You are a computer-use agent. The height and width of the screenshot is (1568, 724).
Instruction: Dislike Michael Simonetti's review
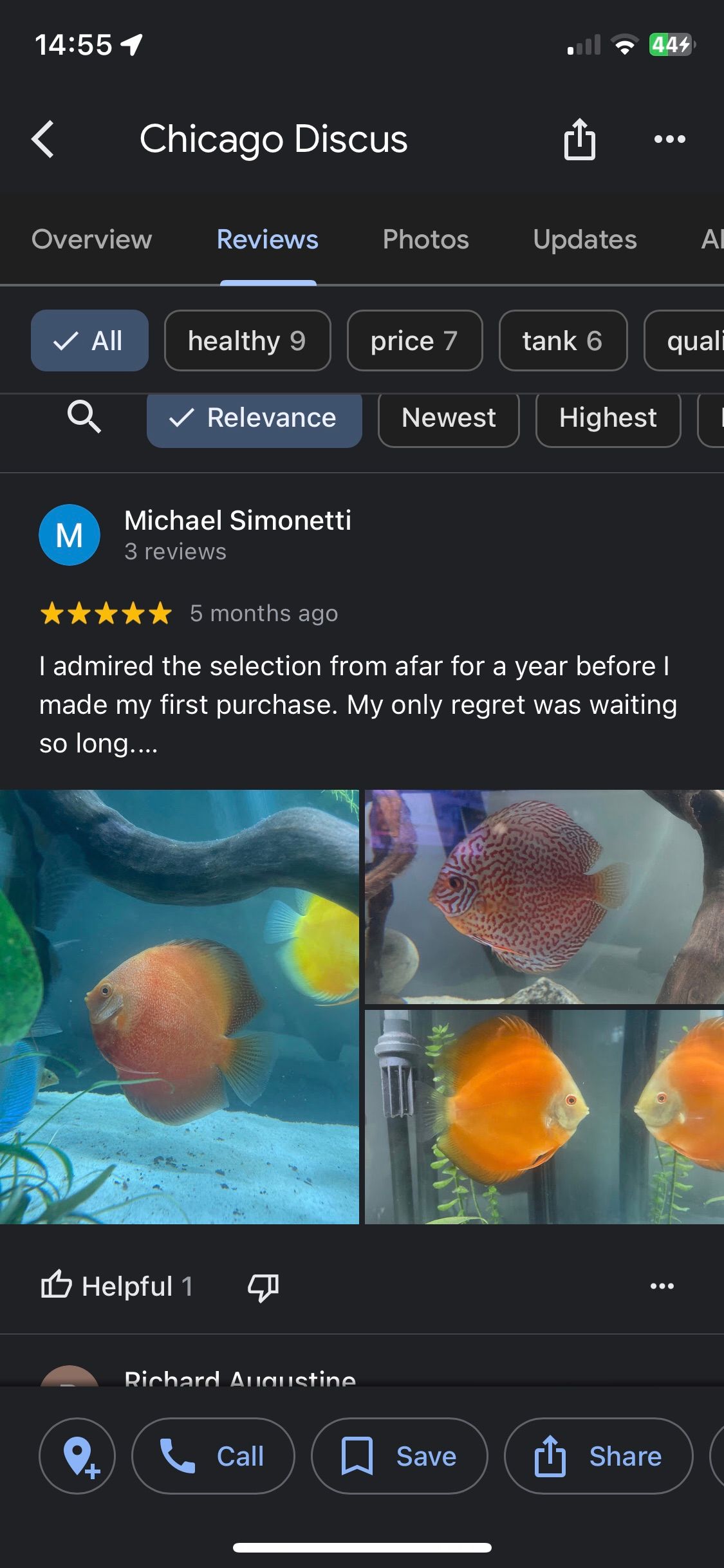click(x=263, y=1287)
